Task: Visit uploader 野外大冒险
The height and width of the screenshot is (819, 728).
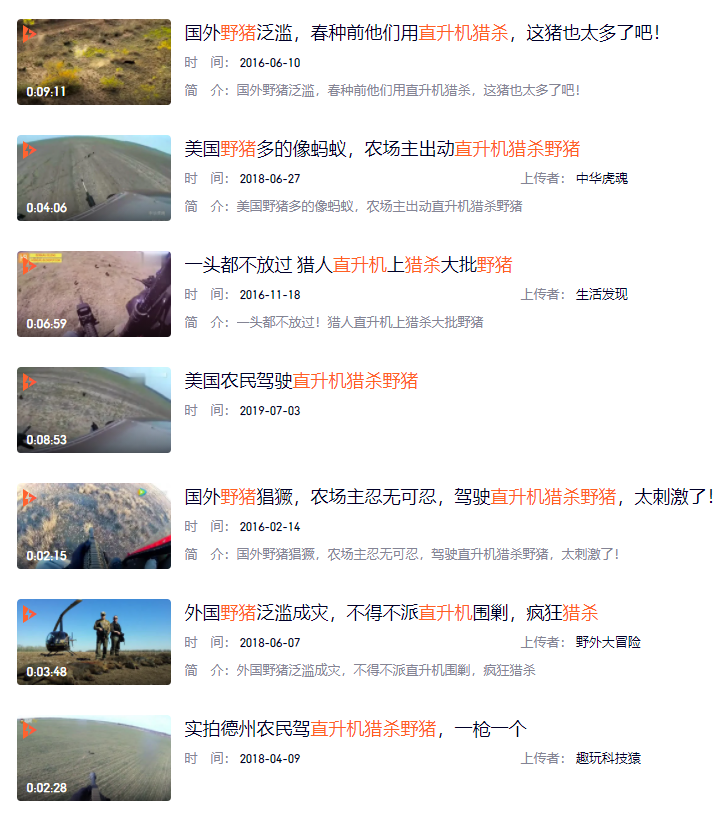Action: tap(608, 642)
